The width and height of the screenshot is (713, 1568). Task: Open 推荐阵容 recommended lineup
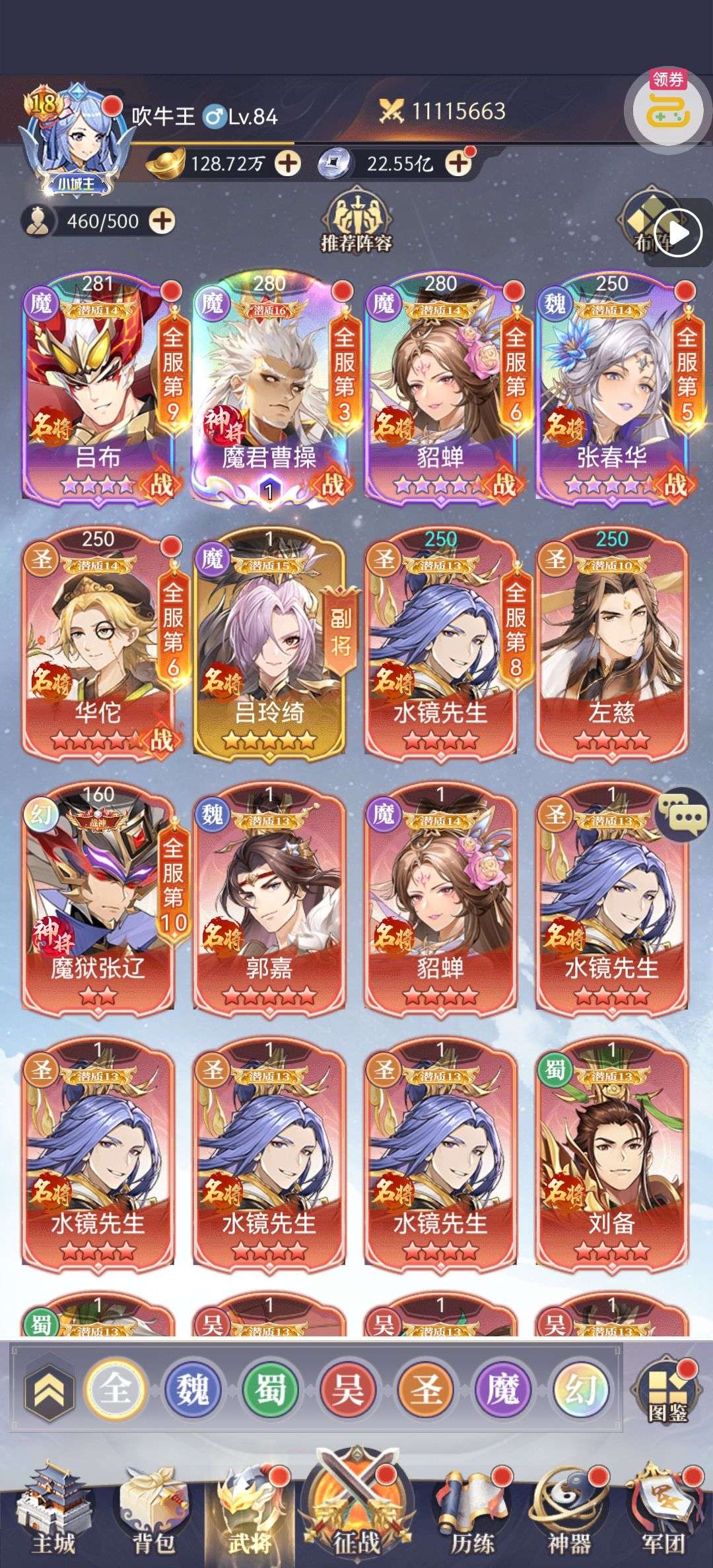click(356, 222)
